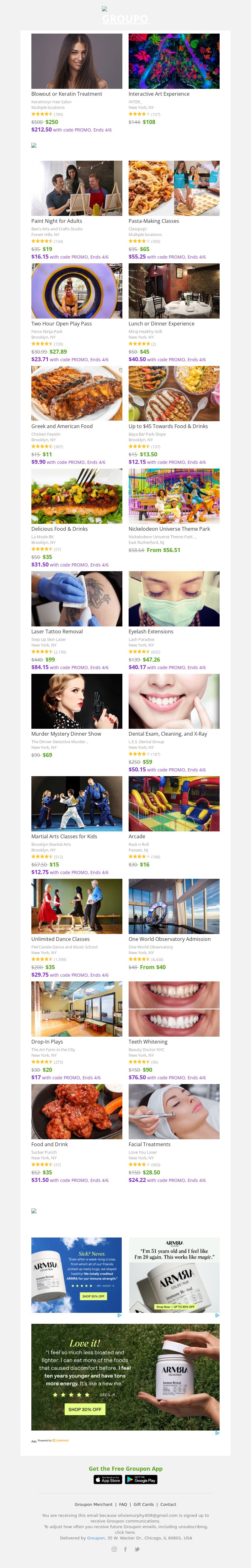Open the Teeth Whitening deal
The image size is (251, 1568).
[174, 1009]
